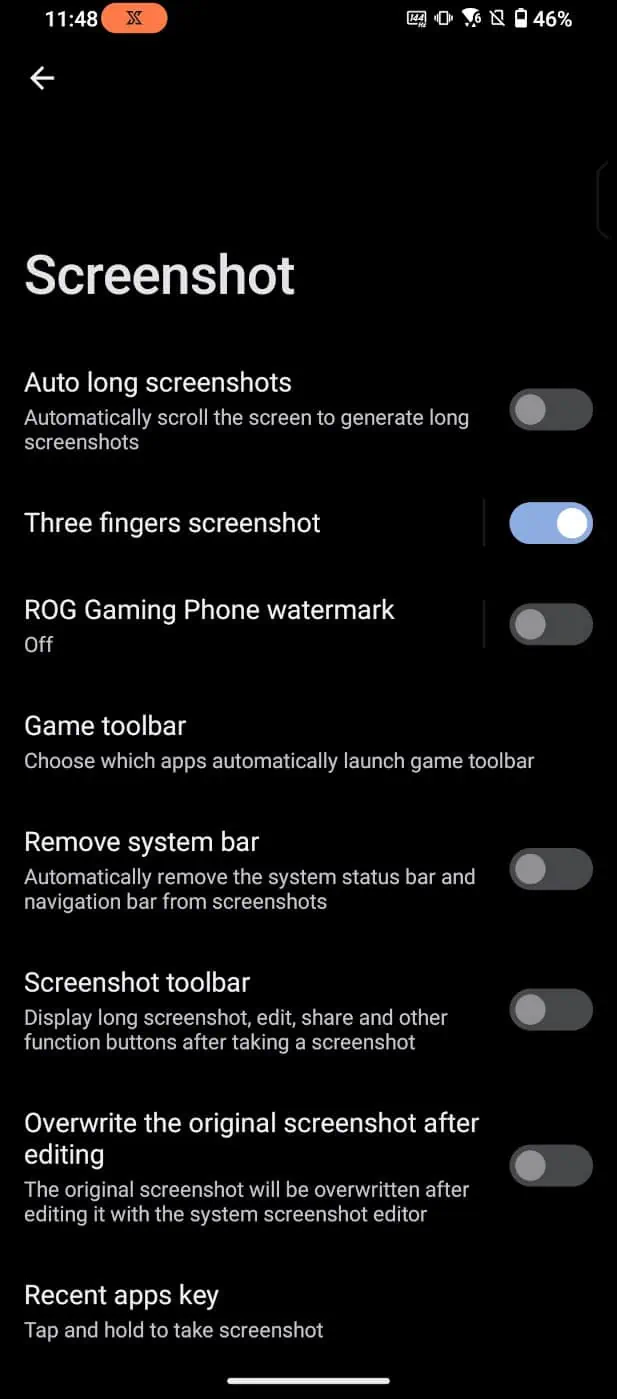This screenshot has width=617, height=1399.
Task: Go back using the top arrow
Action: [42, 78]
